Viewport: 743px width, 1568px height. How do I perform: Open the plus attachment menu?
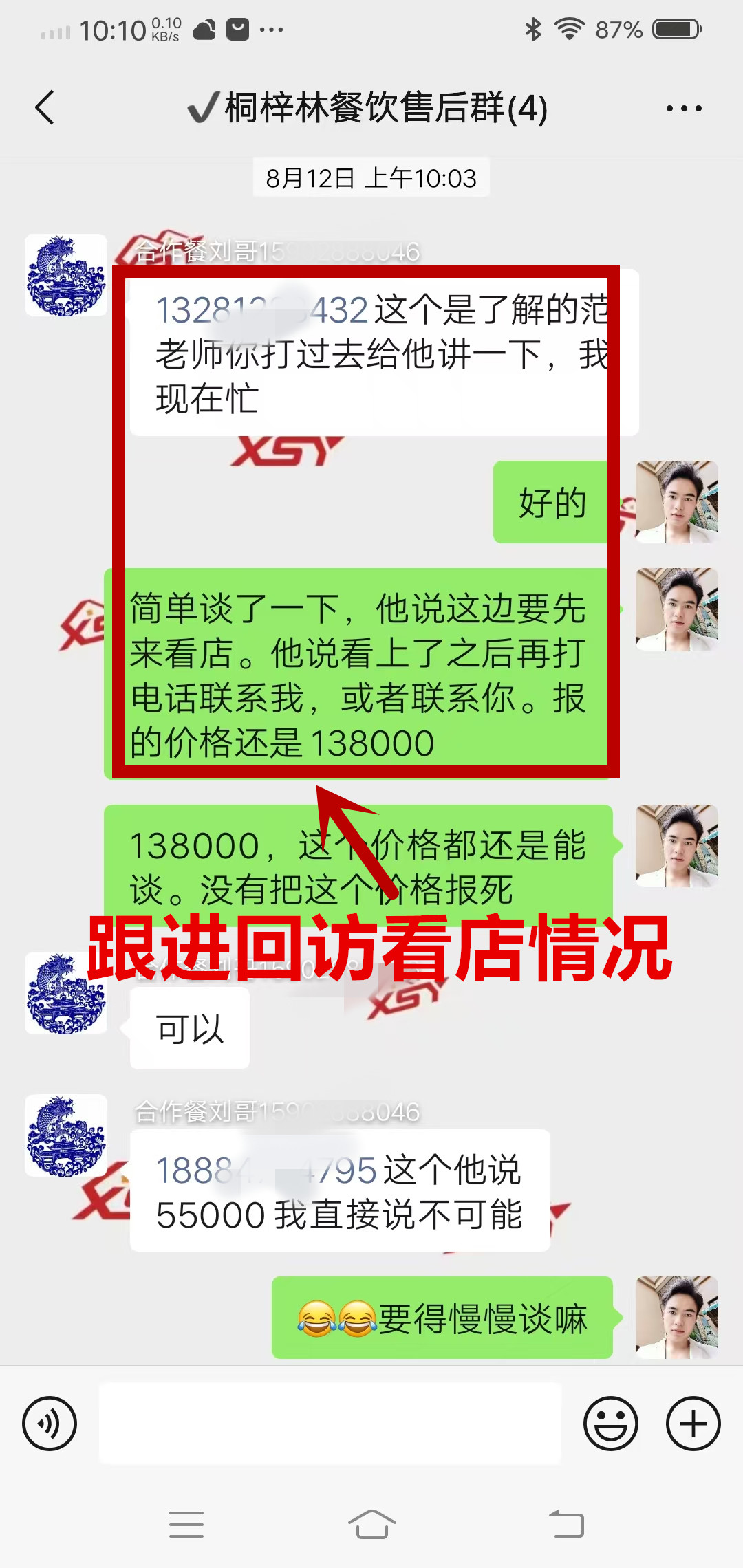(x=693, y=1424)
